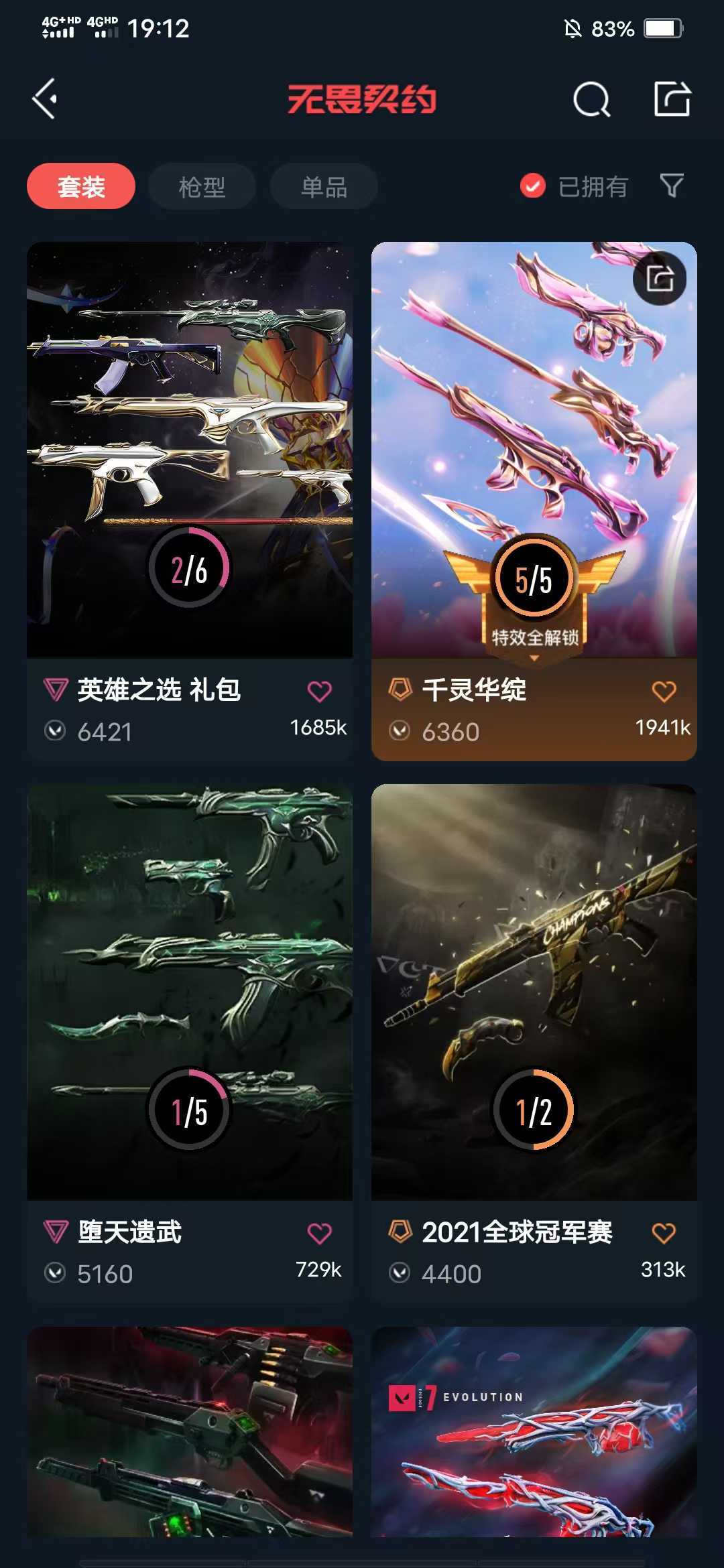Go back using the top-left arrow

45,99
